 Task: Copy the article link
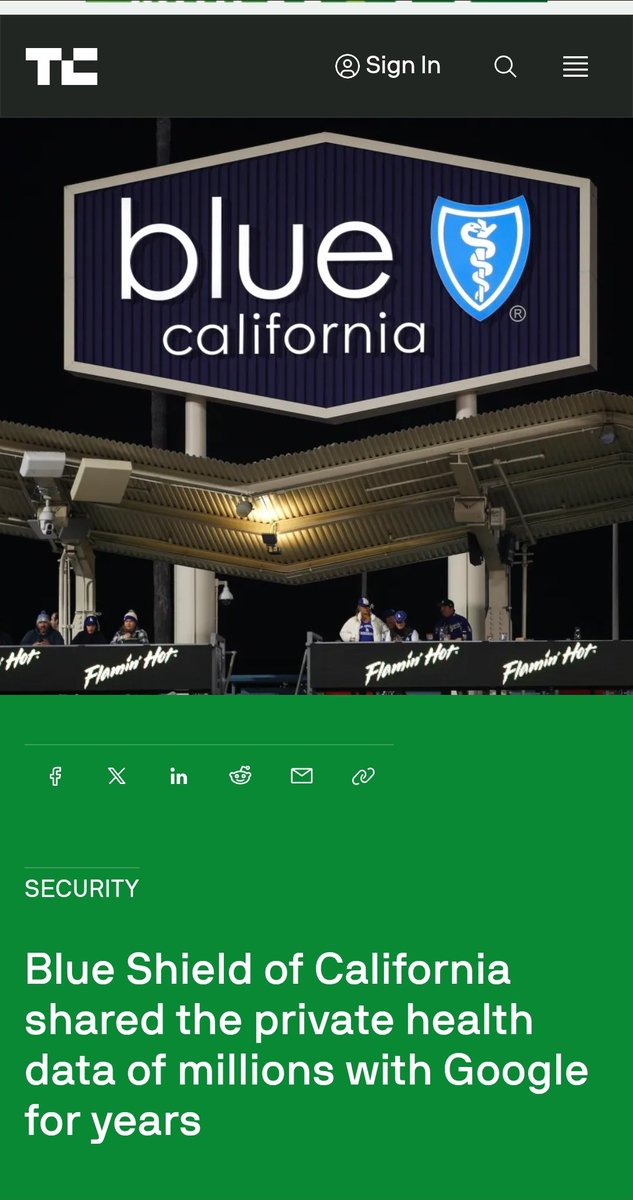point(363,776)
